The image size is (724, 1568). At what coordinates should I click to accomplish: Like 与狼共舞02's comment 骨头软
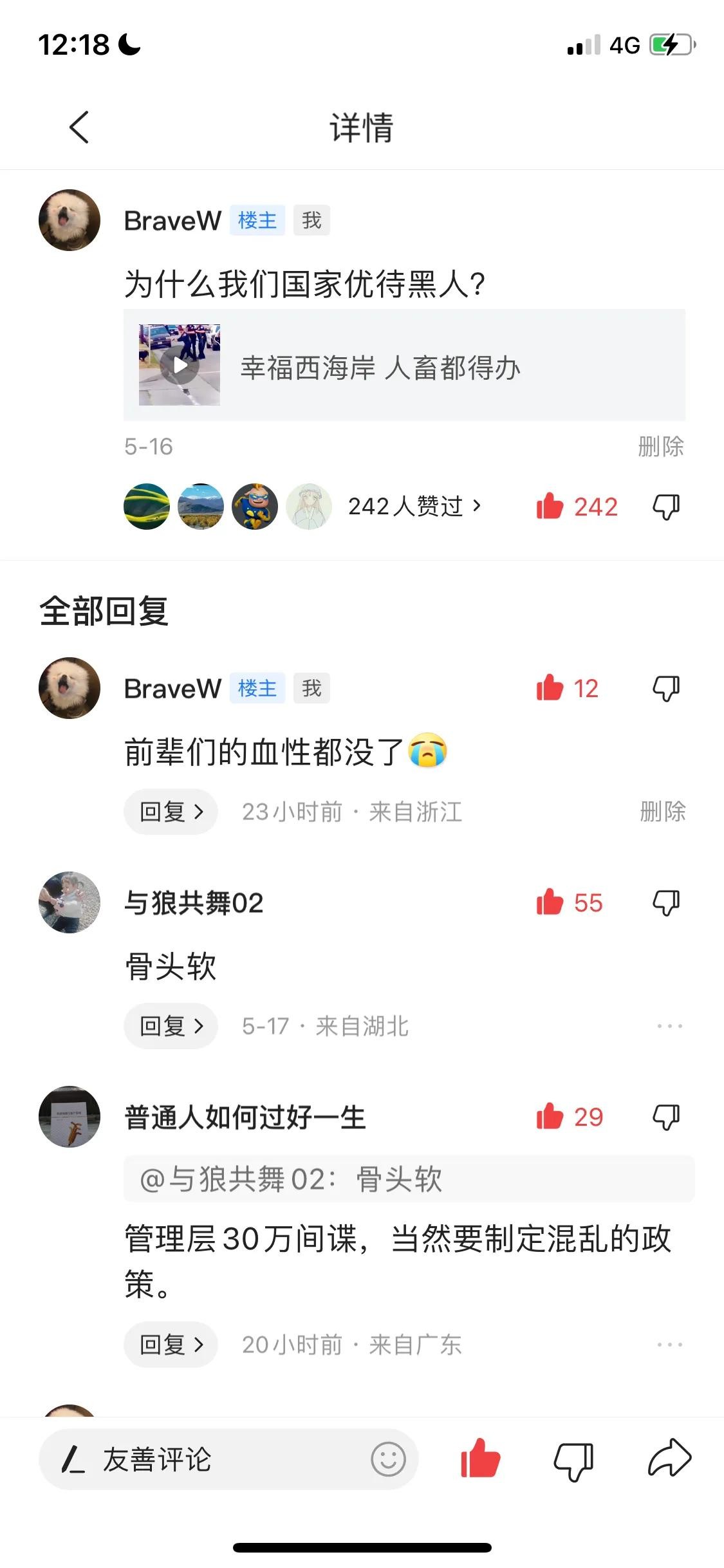(550, 902)
